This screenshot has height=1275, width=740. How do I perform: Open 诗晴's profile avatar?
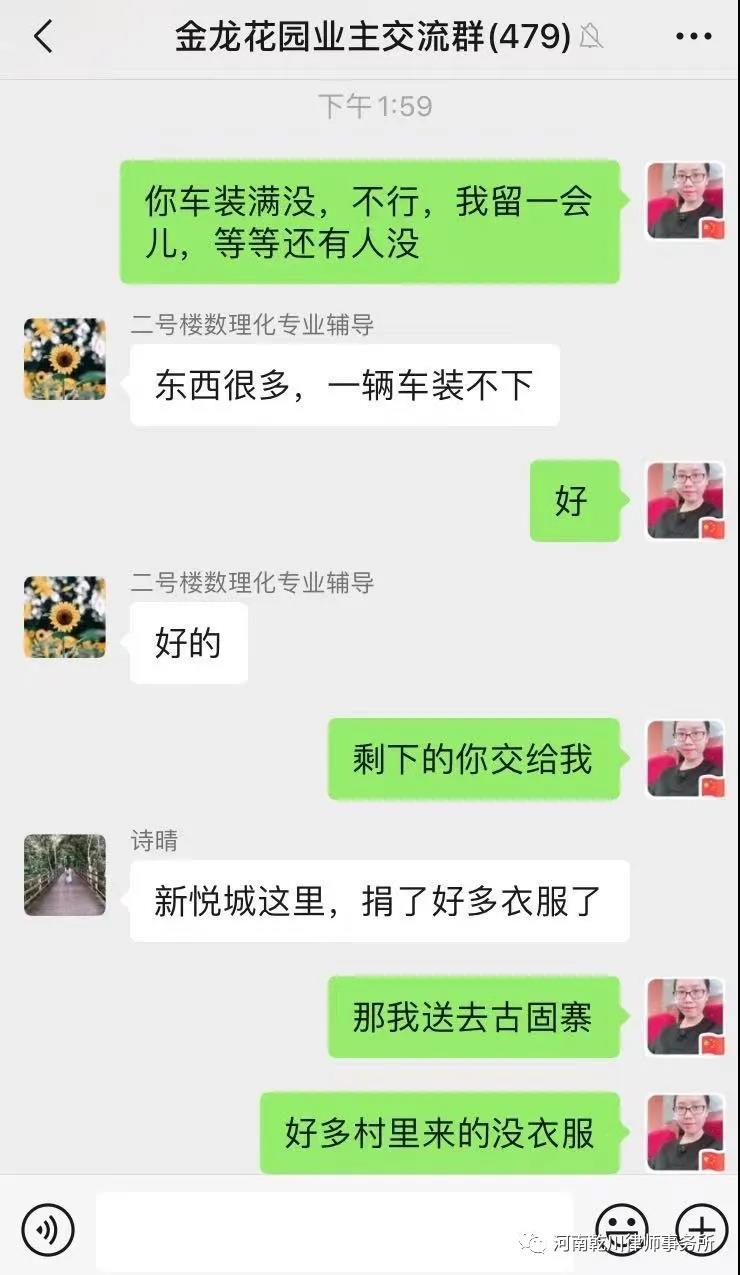click(x=65, y=875)
